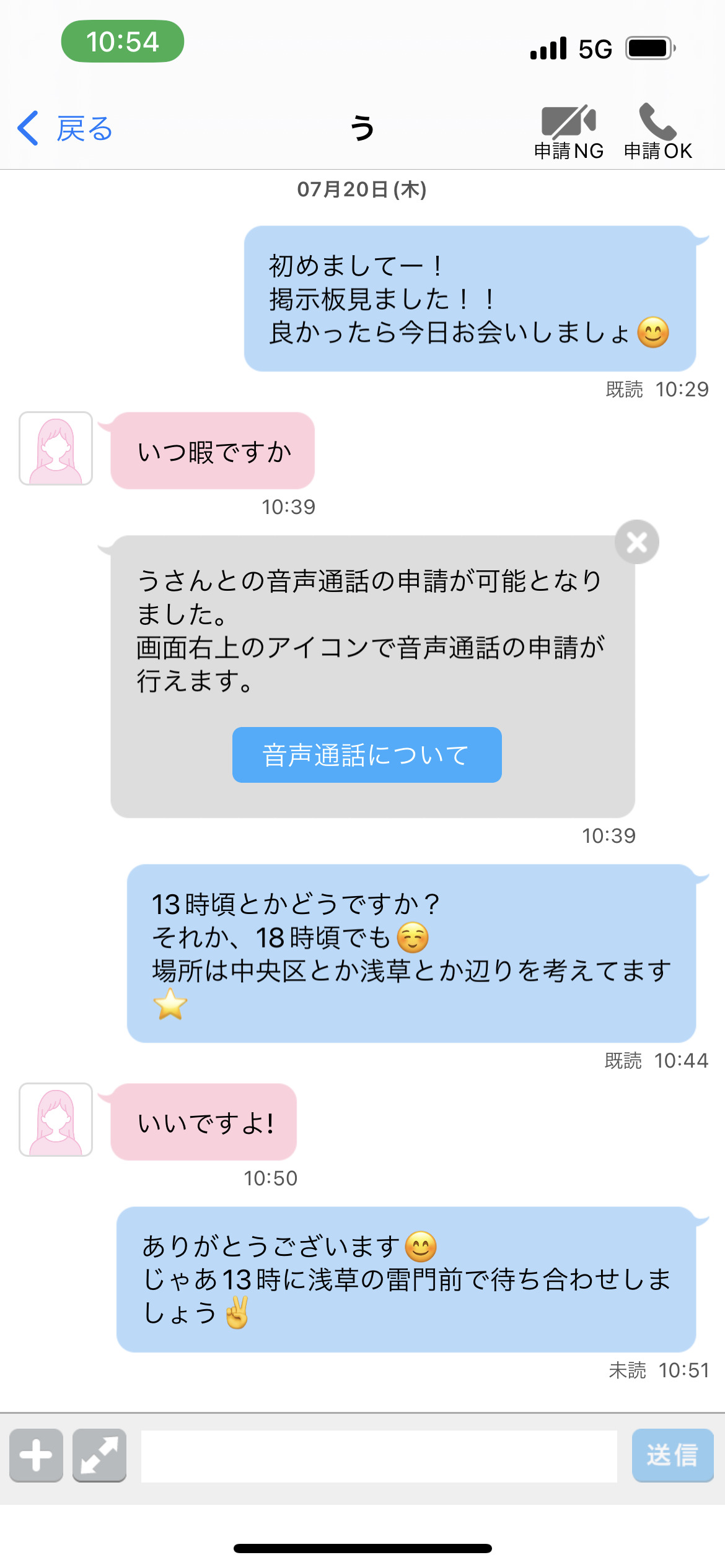The width and height of the screenshot is (725, 1568).
Task: Open the chat partner name う
Action: (x=362, y=129)
